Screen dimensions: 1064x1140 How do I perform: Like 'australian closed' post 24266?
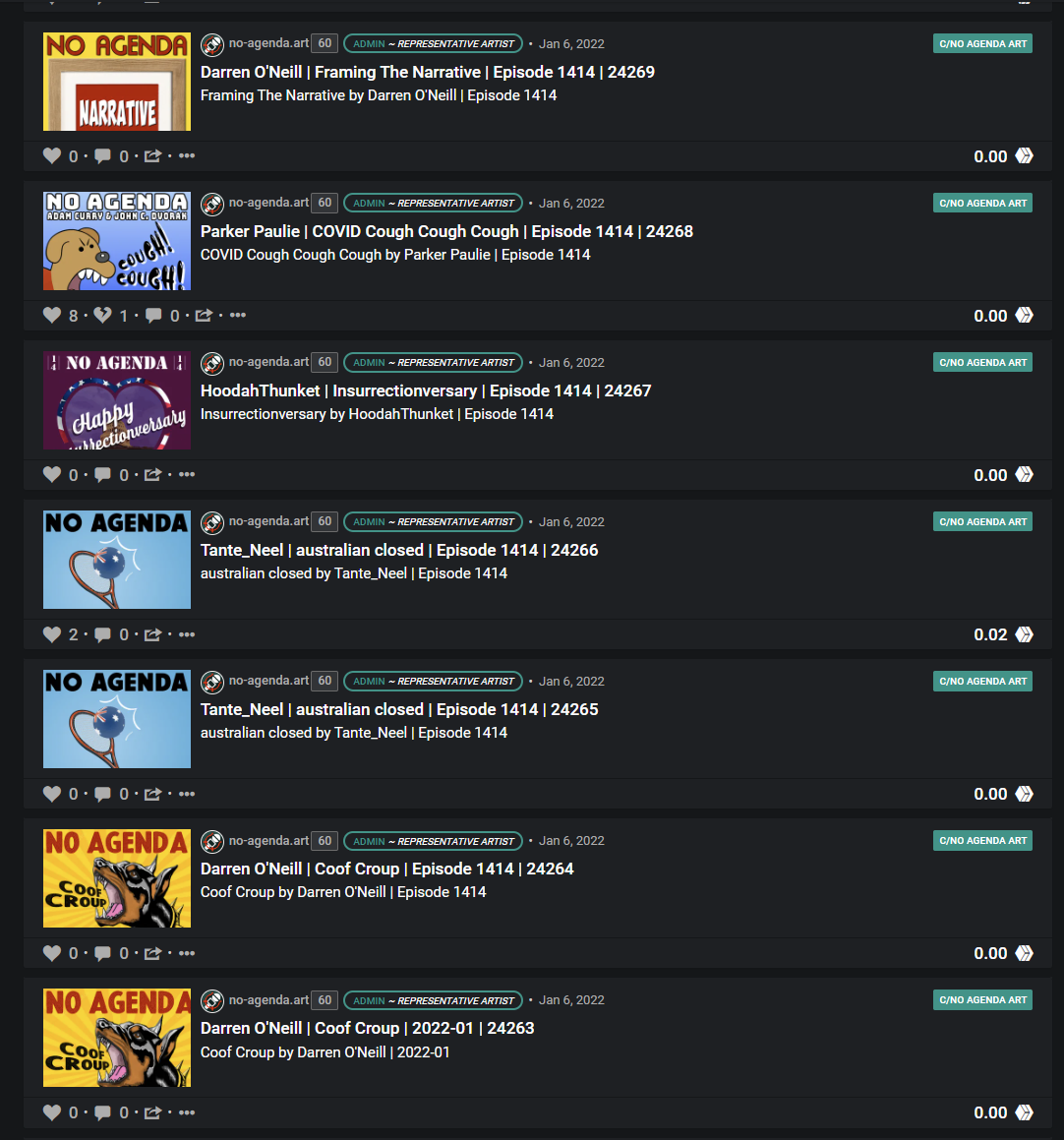pyautogui.click(x=52, y=634)
